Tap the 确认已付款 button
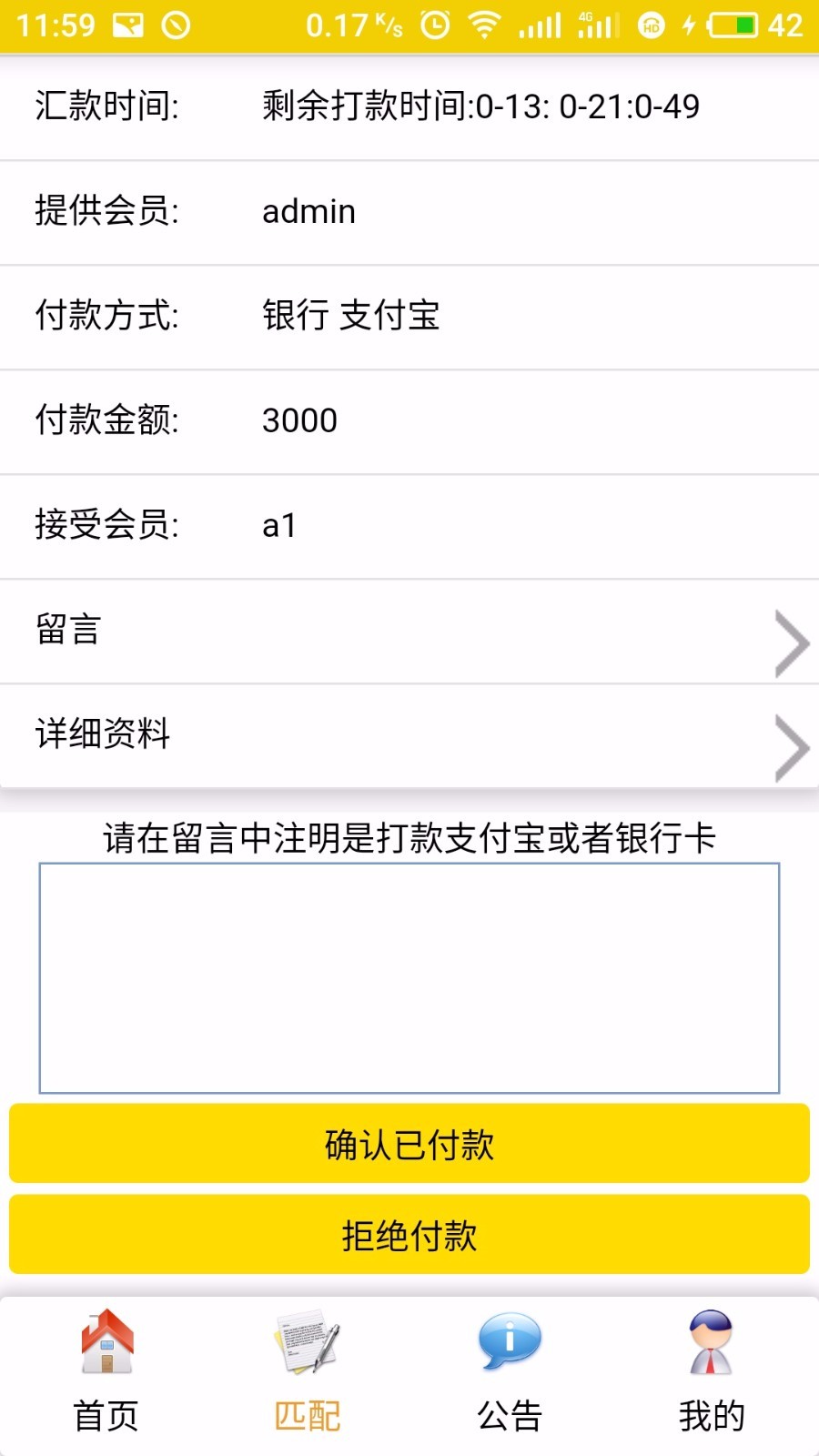 (409, 1144)
